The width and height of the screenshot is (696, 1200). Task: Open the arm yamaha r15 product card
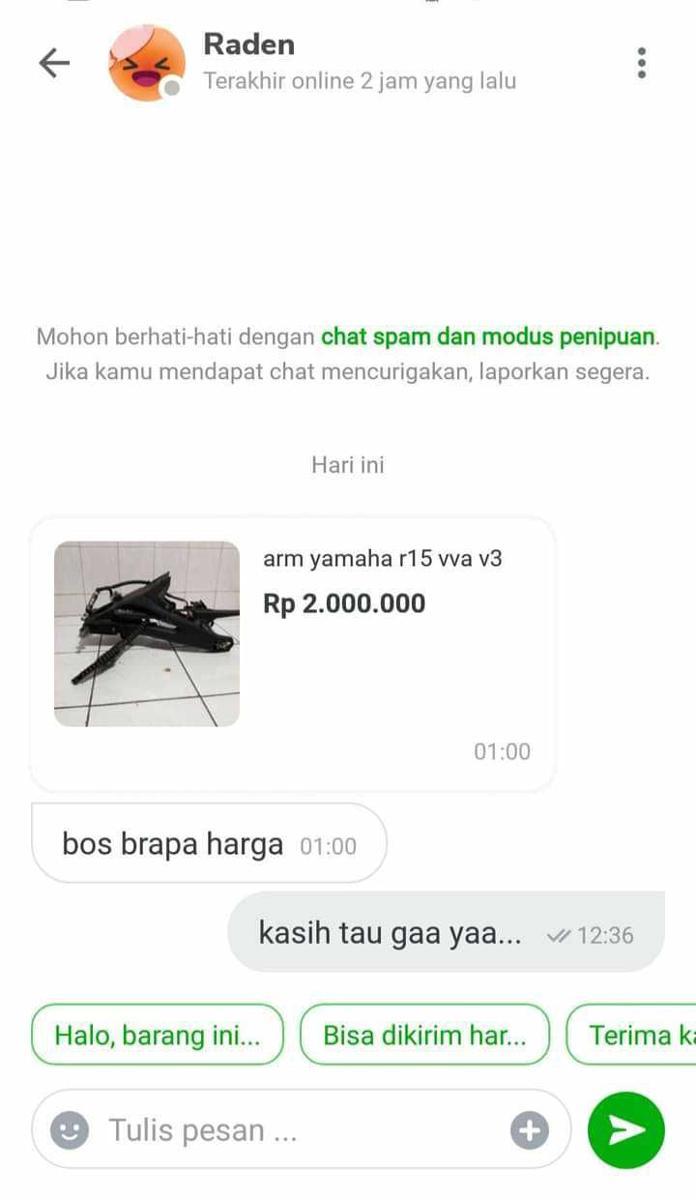pos(292,654)
